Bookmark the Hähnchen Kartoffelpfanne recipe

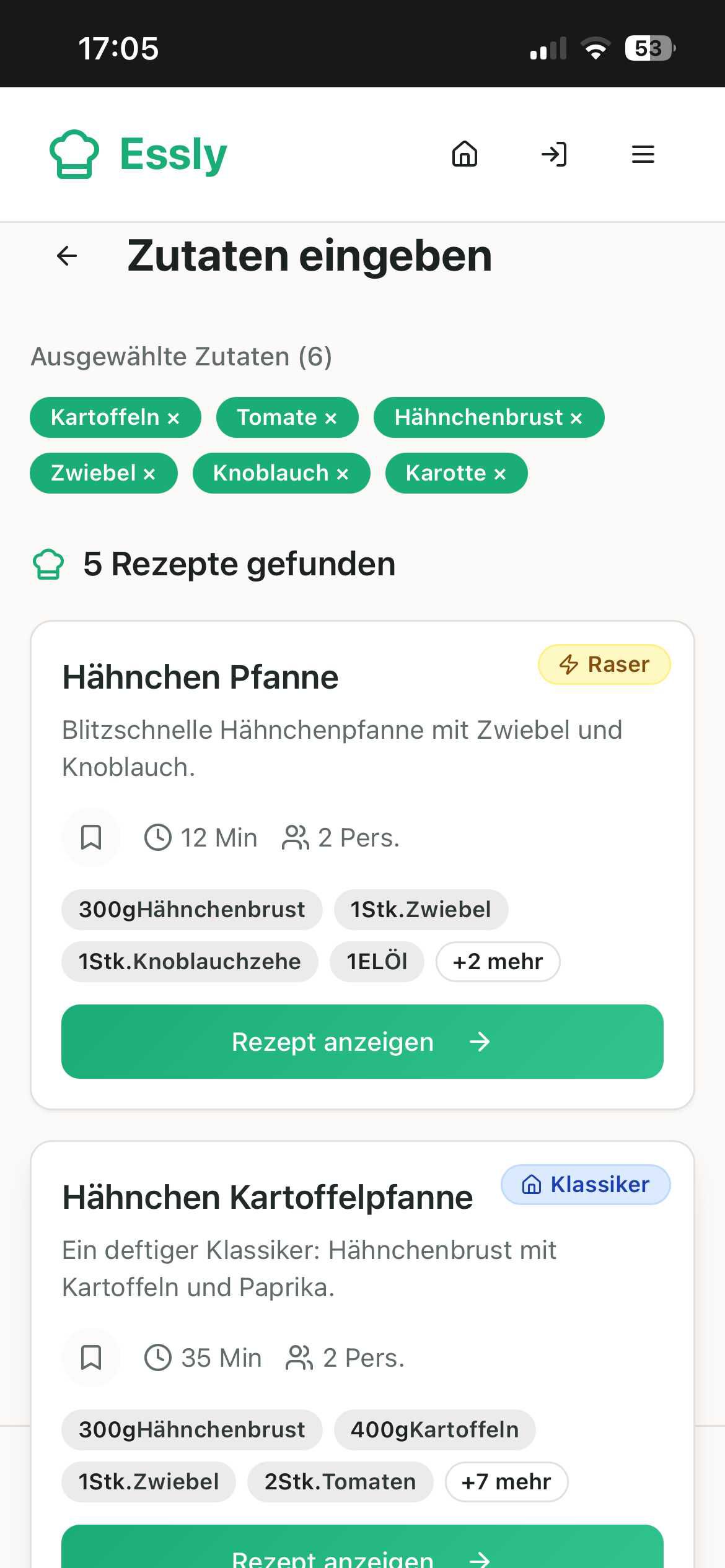click(90, 1357)
